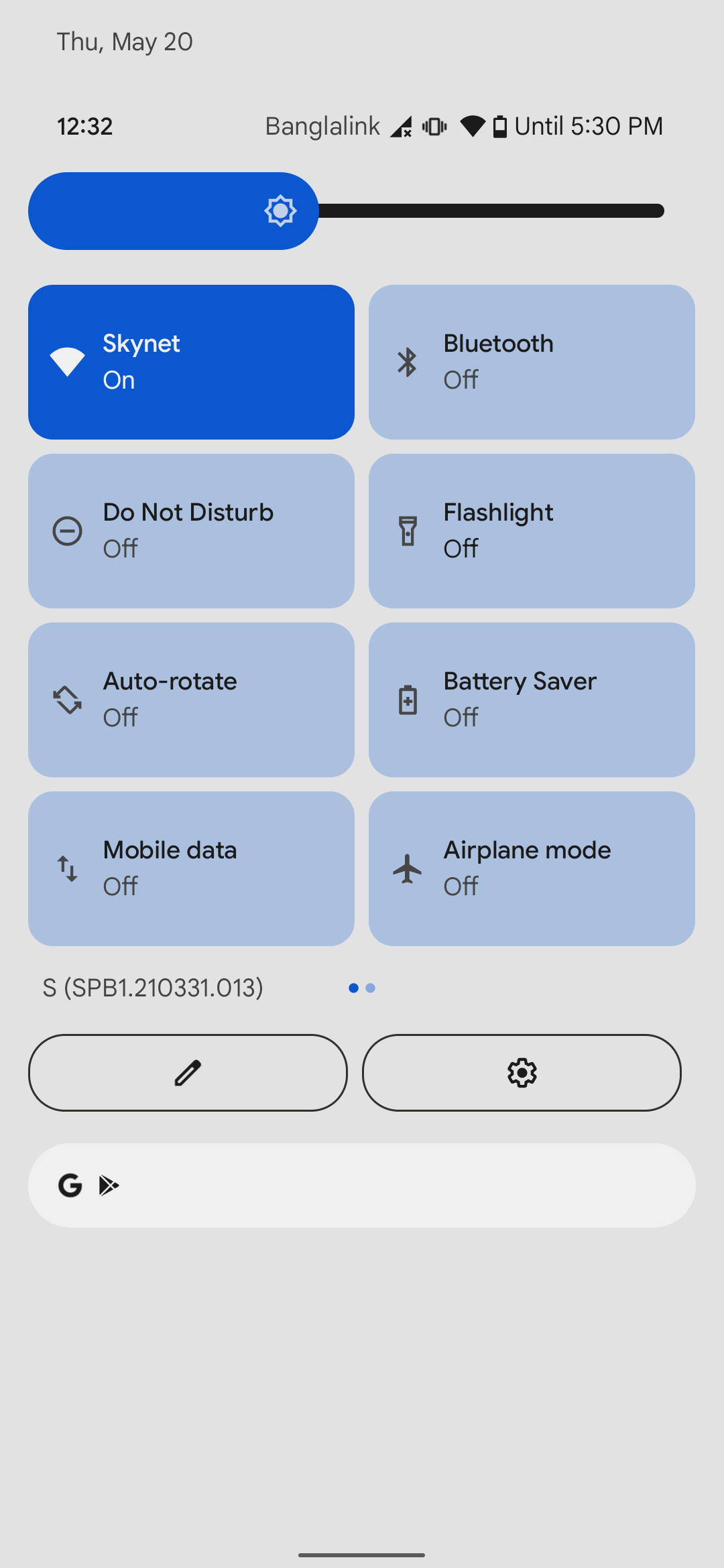
Task: Enable Mobile data
Action: coord(191,868)
